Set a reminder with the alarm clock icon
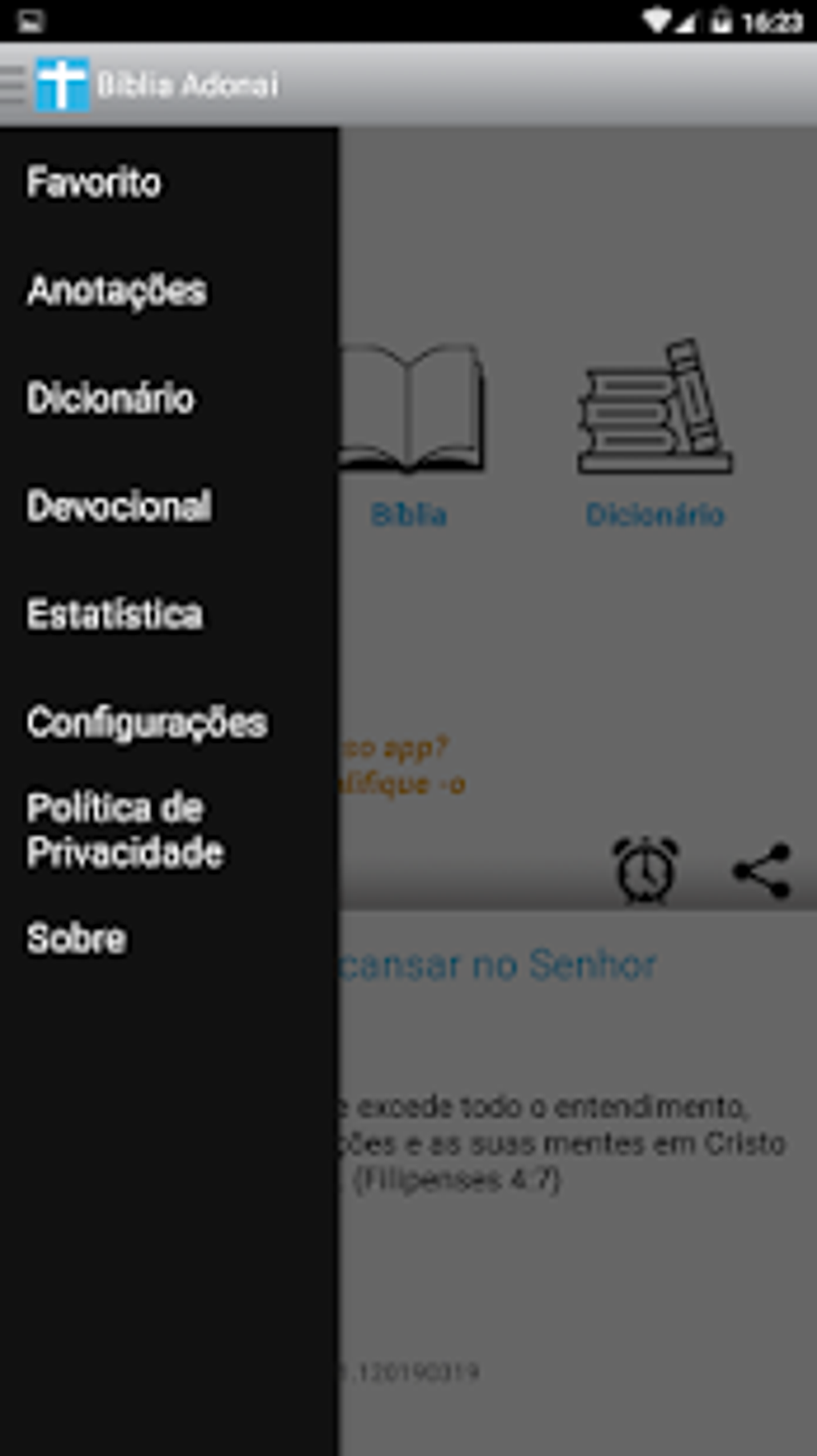The image size is (817, 1456). pos(645,870)
